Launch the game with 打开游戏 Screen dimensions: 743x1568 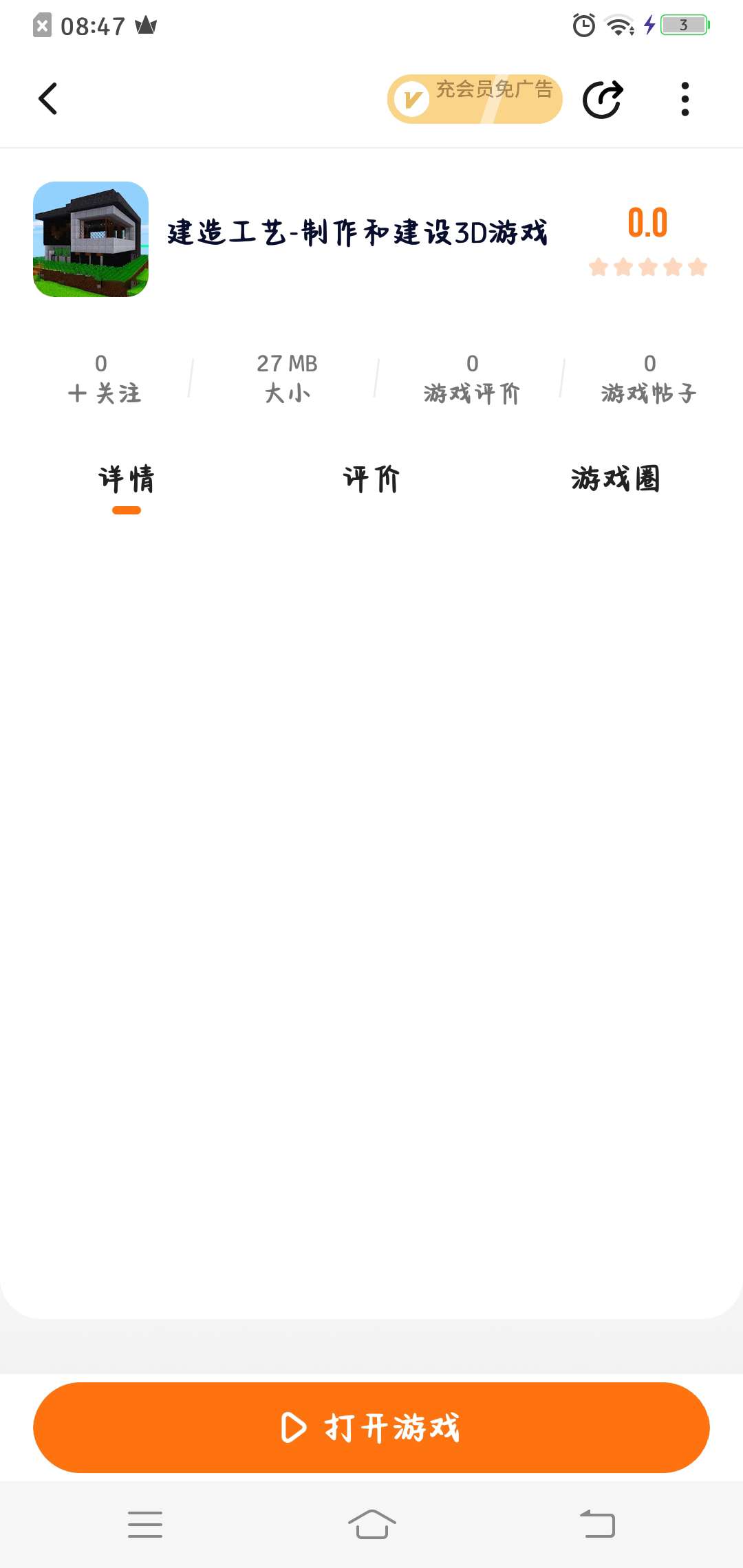coord(371,1427)
